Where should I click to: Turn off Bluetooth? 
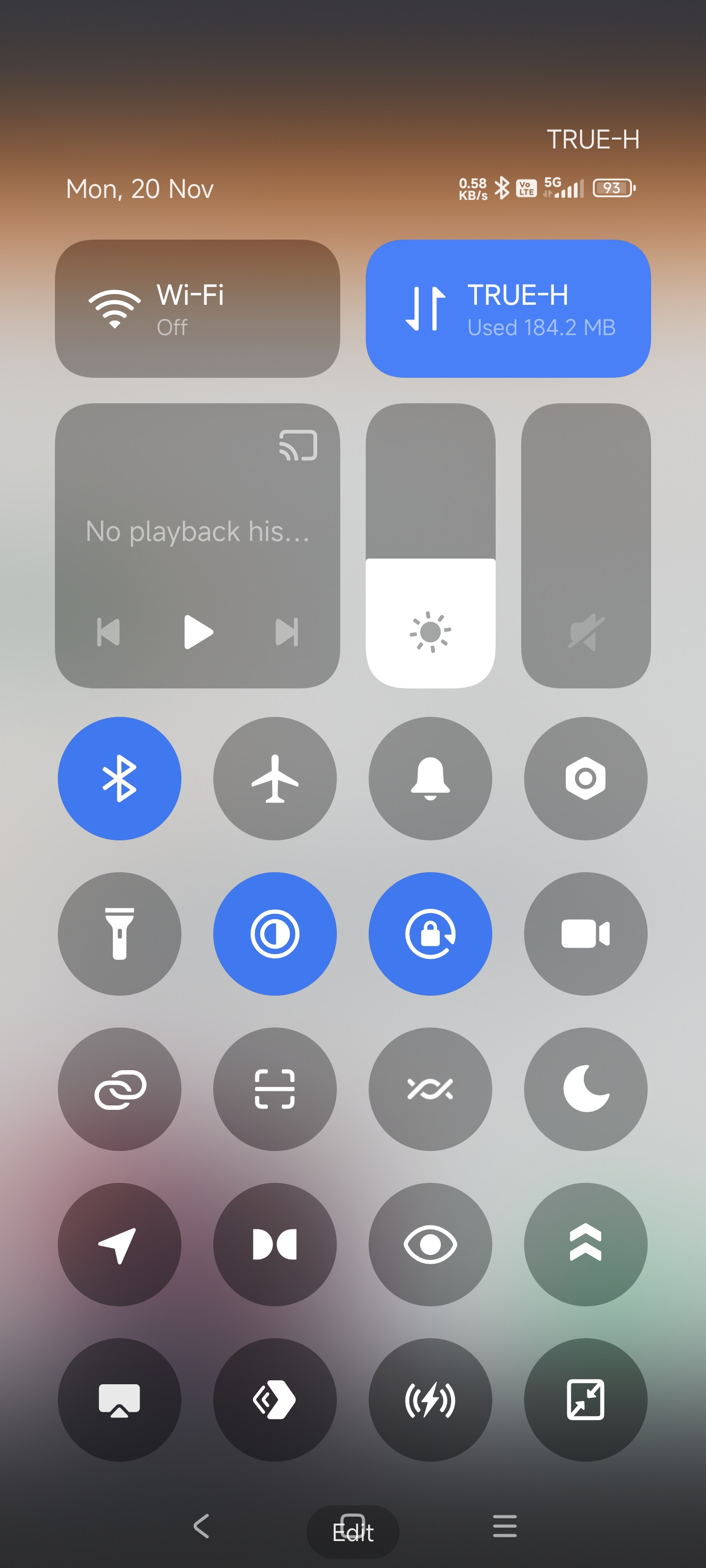(x=120, y=779)
